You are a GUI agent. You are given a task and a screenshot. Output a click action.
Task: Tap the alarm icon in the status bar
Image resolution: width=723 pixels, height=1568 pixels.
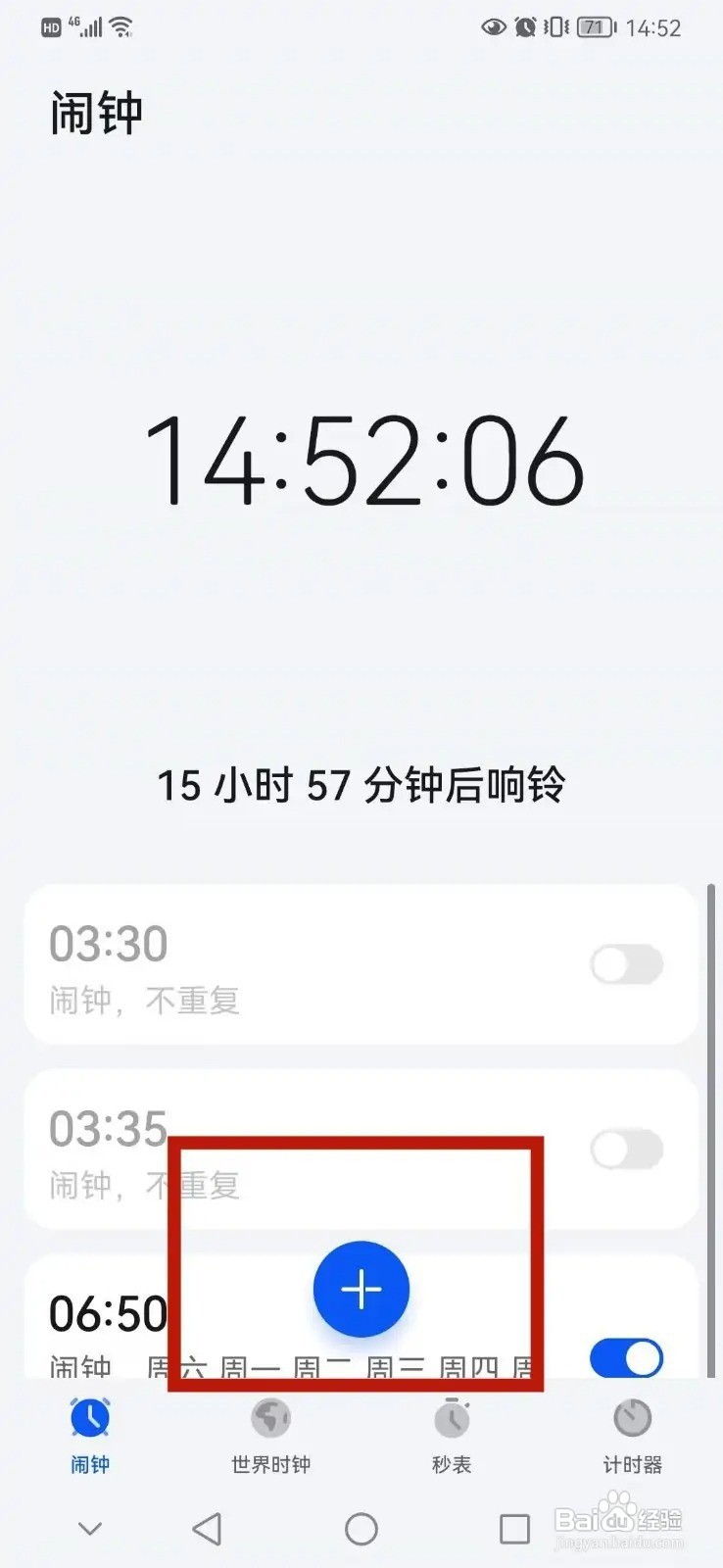point(524,27)
